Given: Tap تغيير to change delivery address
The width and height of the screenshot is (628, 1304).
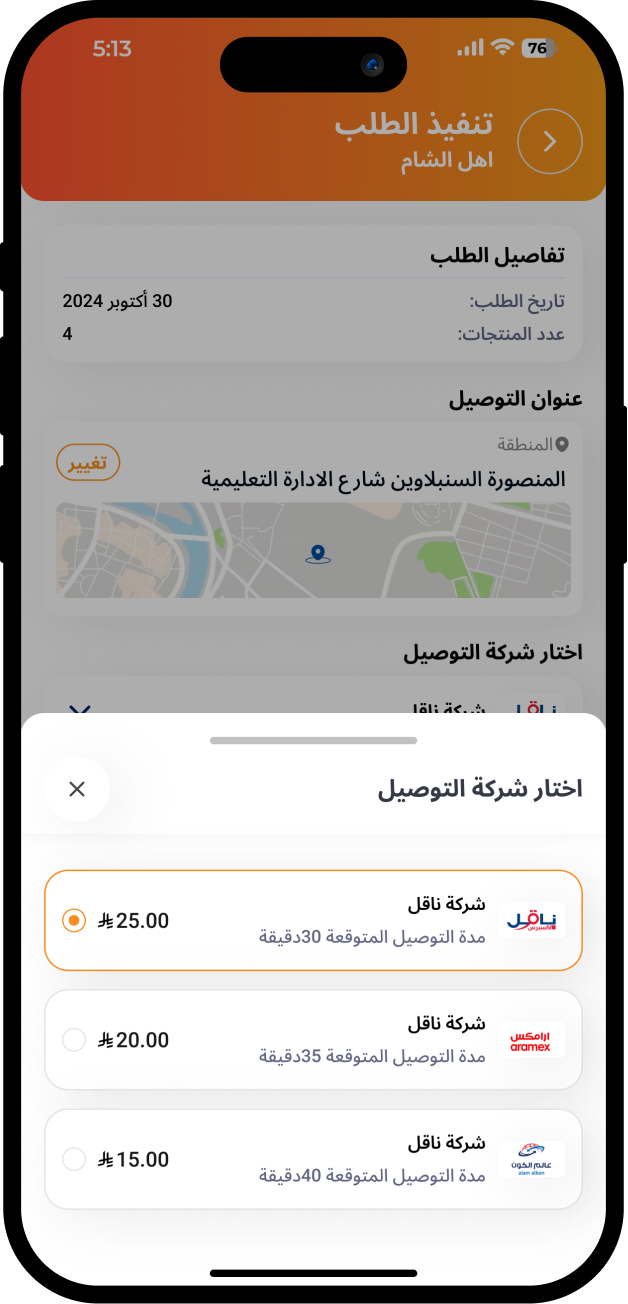Looking at the screenshot, I should 88,463.
